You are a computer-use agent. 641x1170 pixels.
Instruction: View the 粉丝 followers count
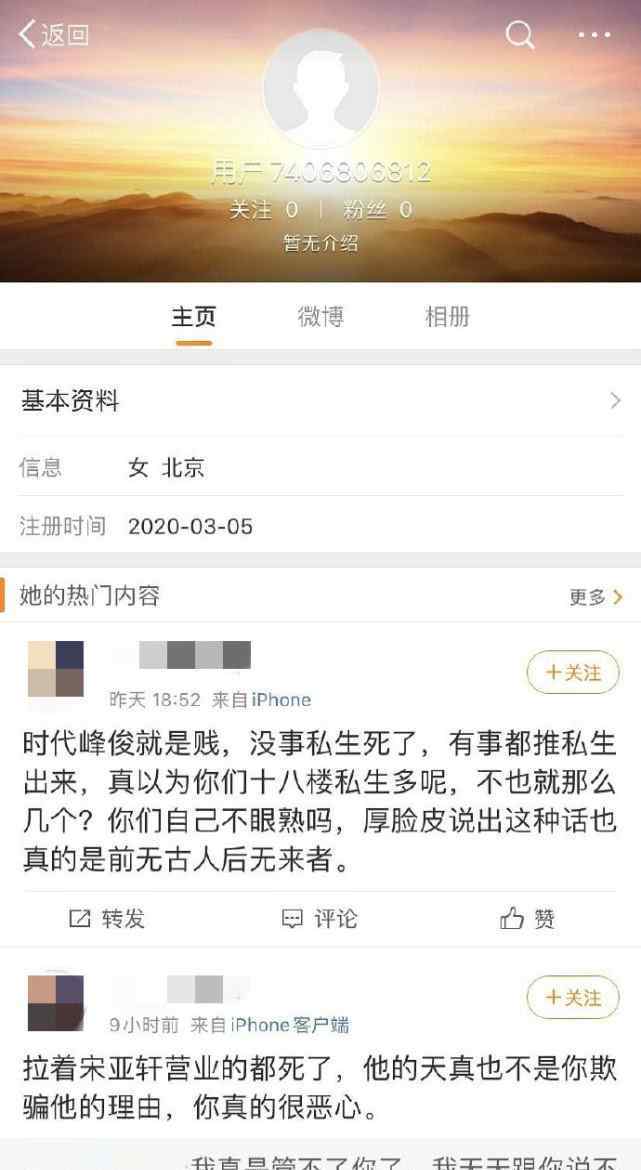[x=378, y=210]
